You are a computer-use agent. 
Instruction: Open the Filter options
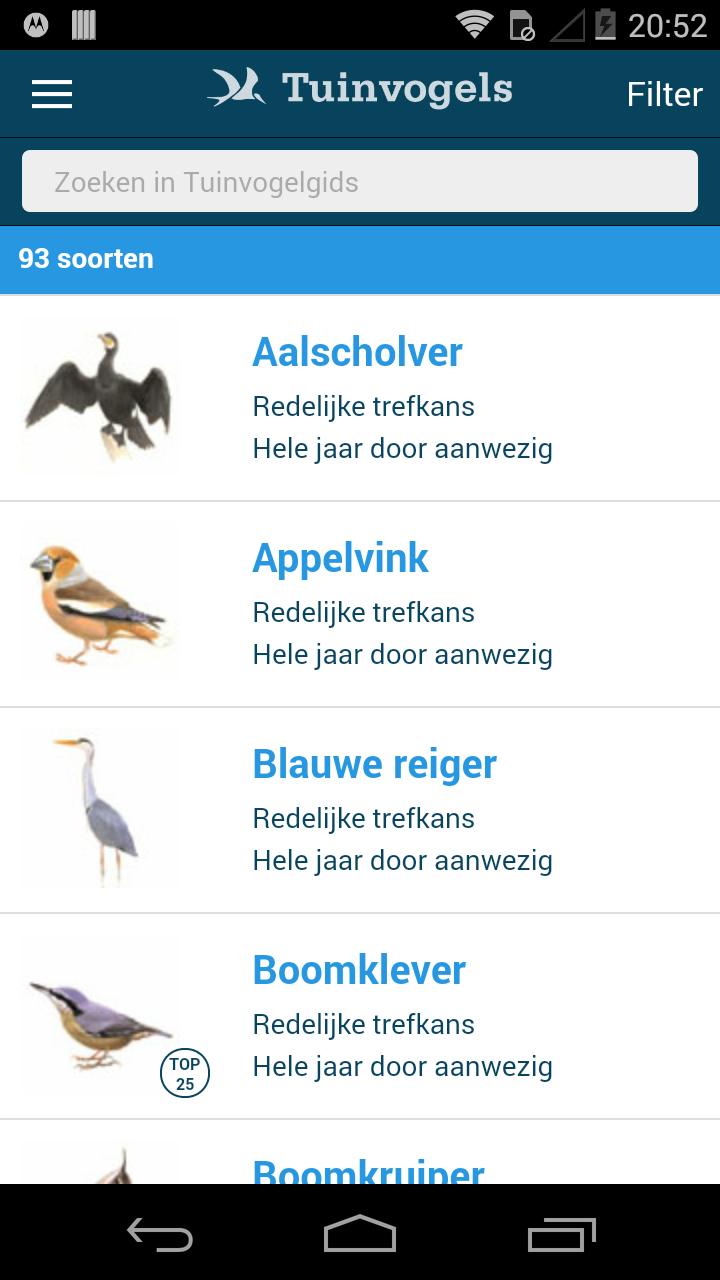pyautogui.click(x=664, y=94)
